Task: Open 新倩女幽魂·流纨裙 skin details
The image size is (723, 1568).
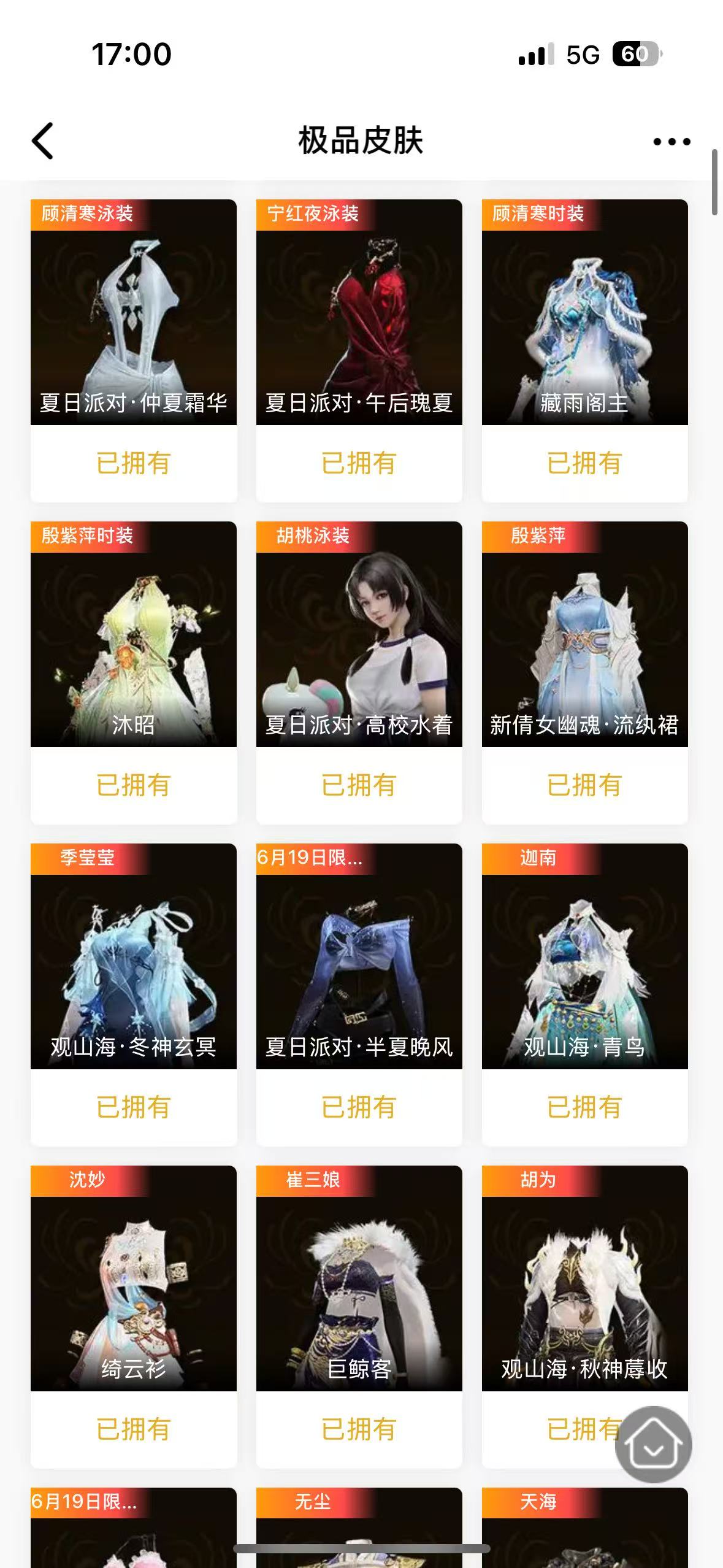Action: (x=584, y=635)
